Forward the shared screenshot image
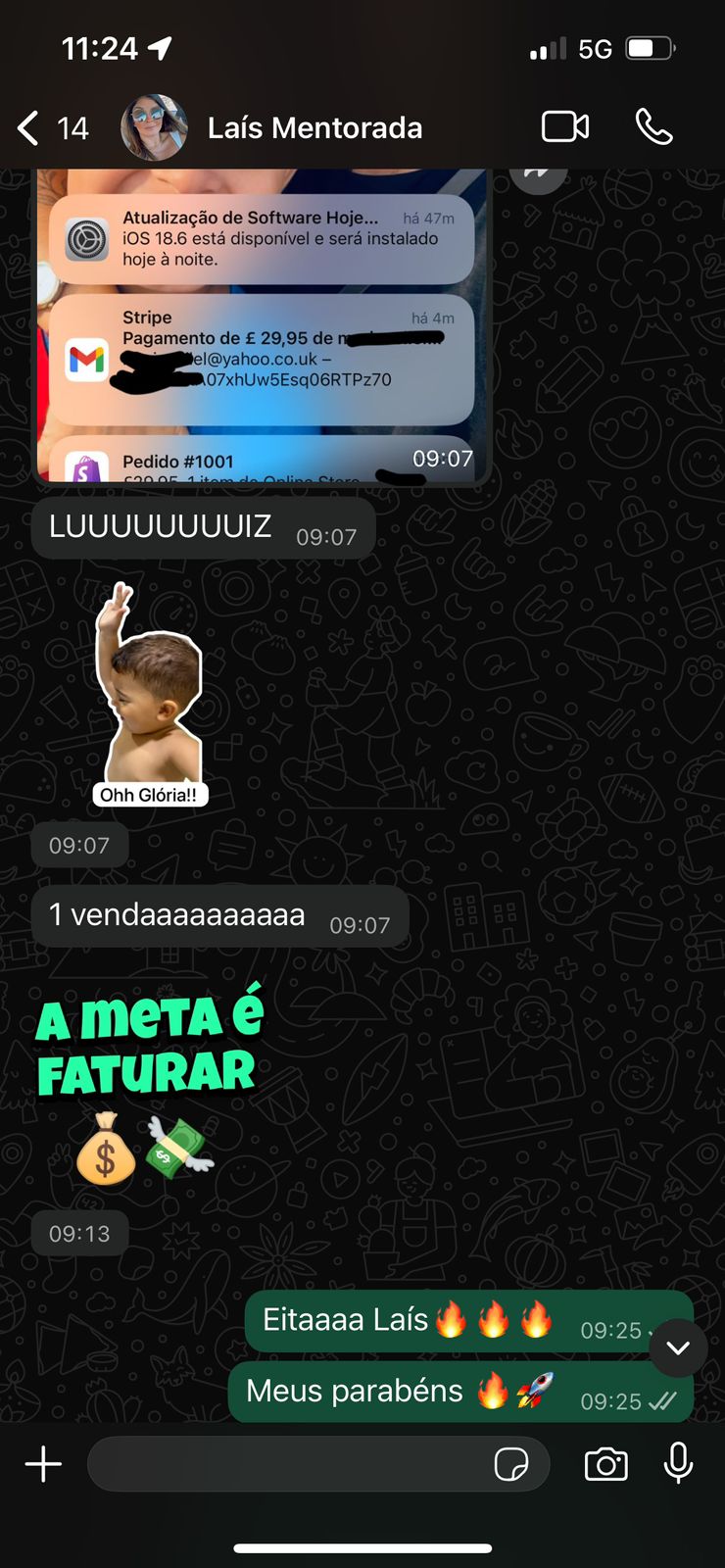Screen dimensions: 725x1568 pyautogui.click(x=538, y=173)
